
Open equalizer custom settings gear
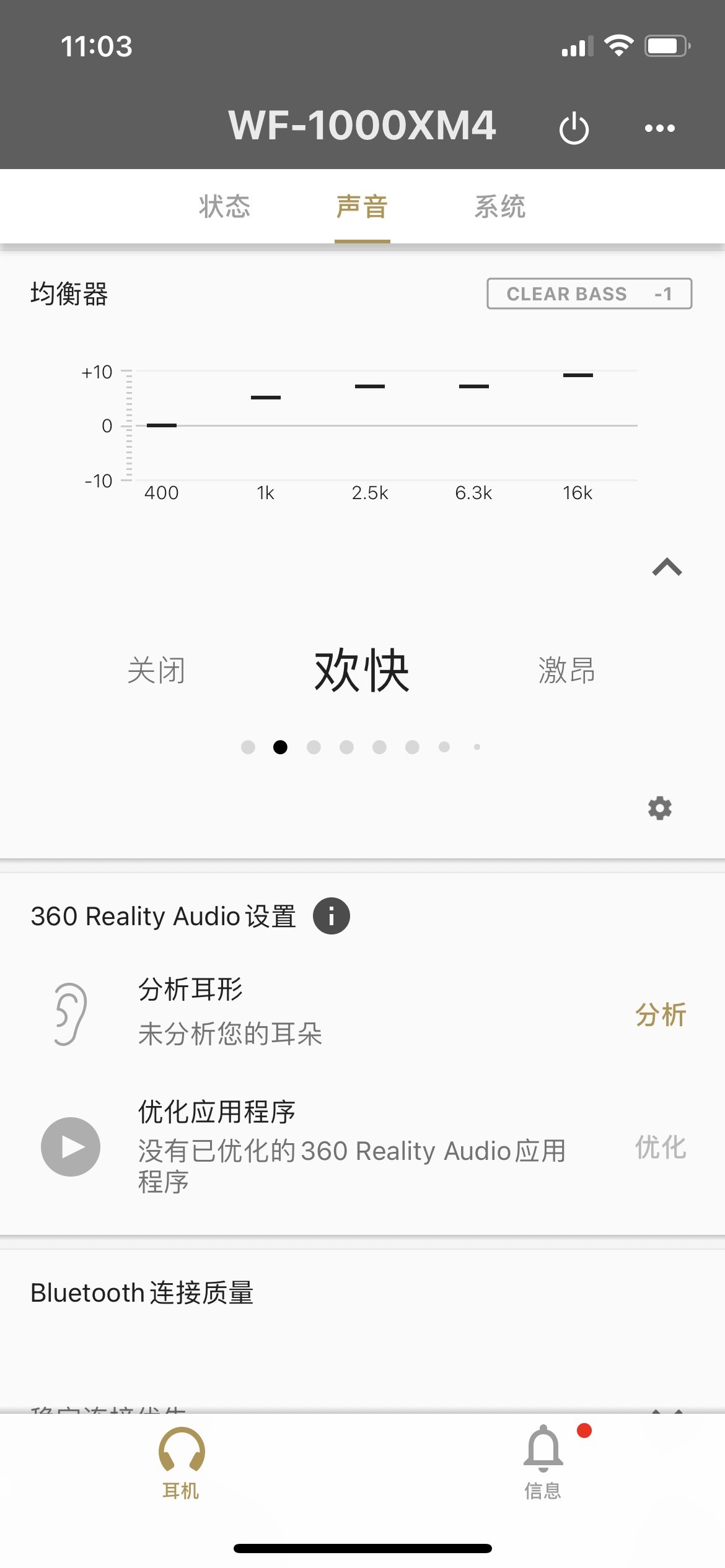(659, 808)
